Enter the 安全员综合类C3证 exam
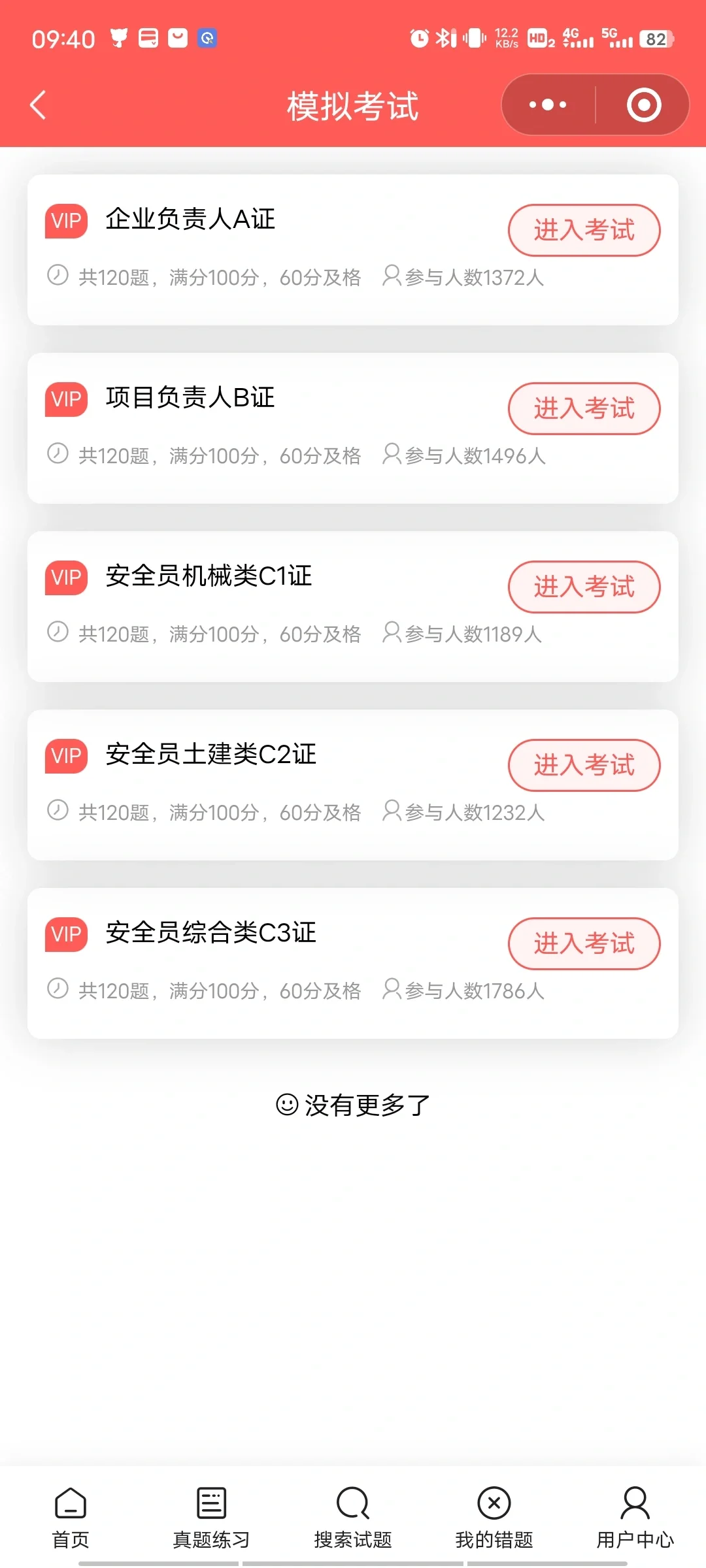The image size is (706, 1568). [x=584, y=943]
